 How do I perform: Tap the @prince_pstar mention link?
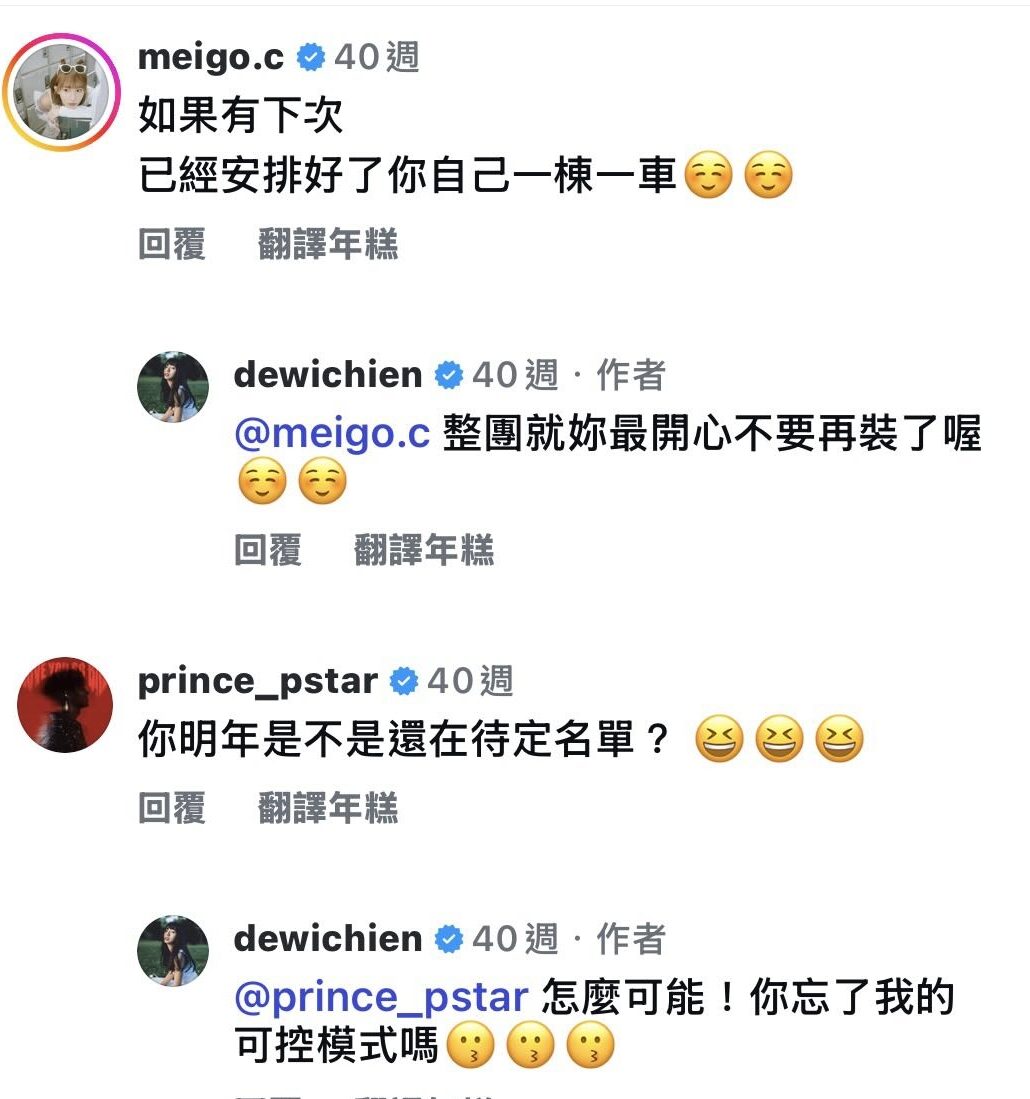[380, 997]
